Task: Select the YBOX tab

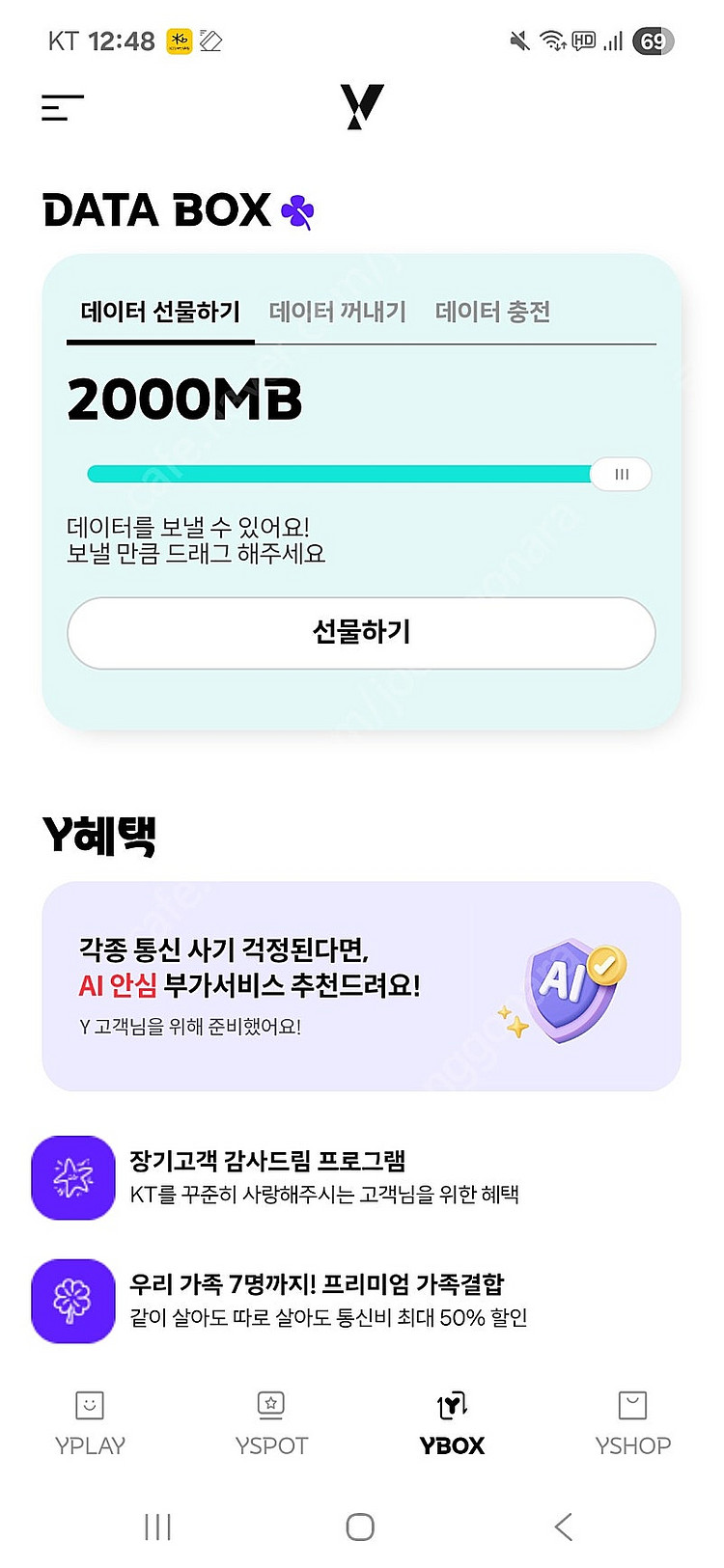Action: (x=452, y=1422)
